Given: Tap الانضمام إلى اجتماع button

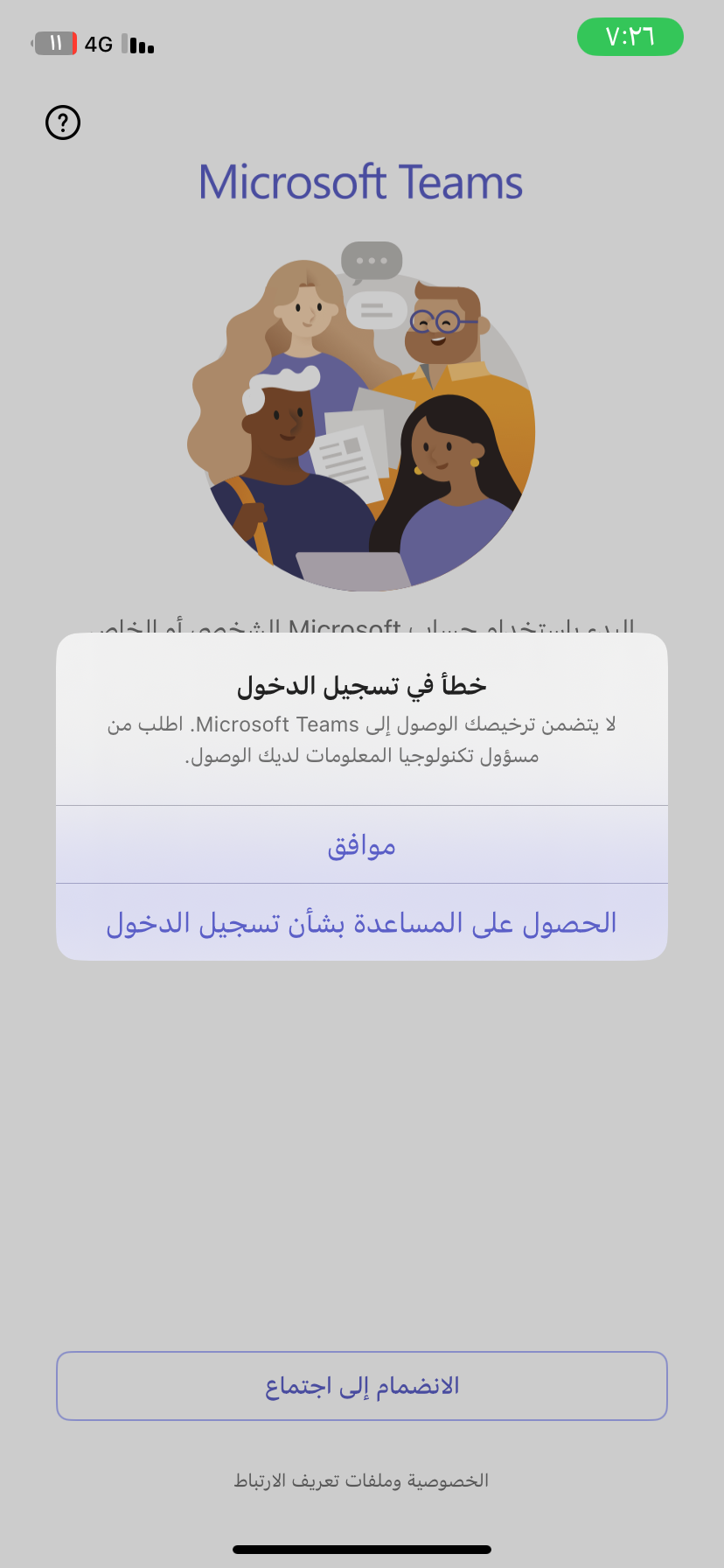Looking at the screenshot, I should point(361,1386).
